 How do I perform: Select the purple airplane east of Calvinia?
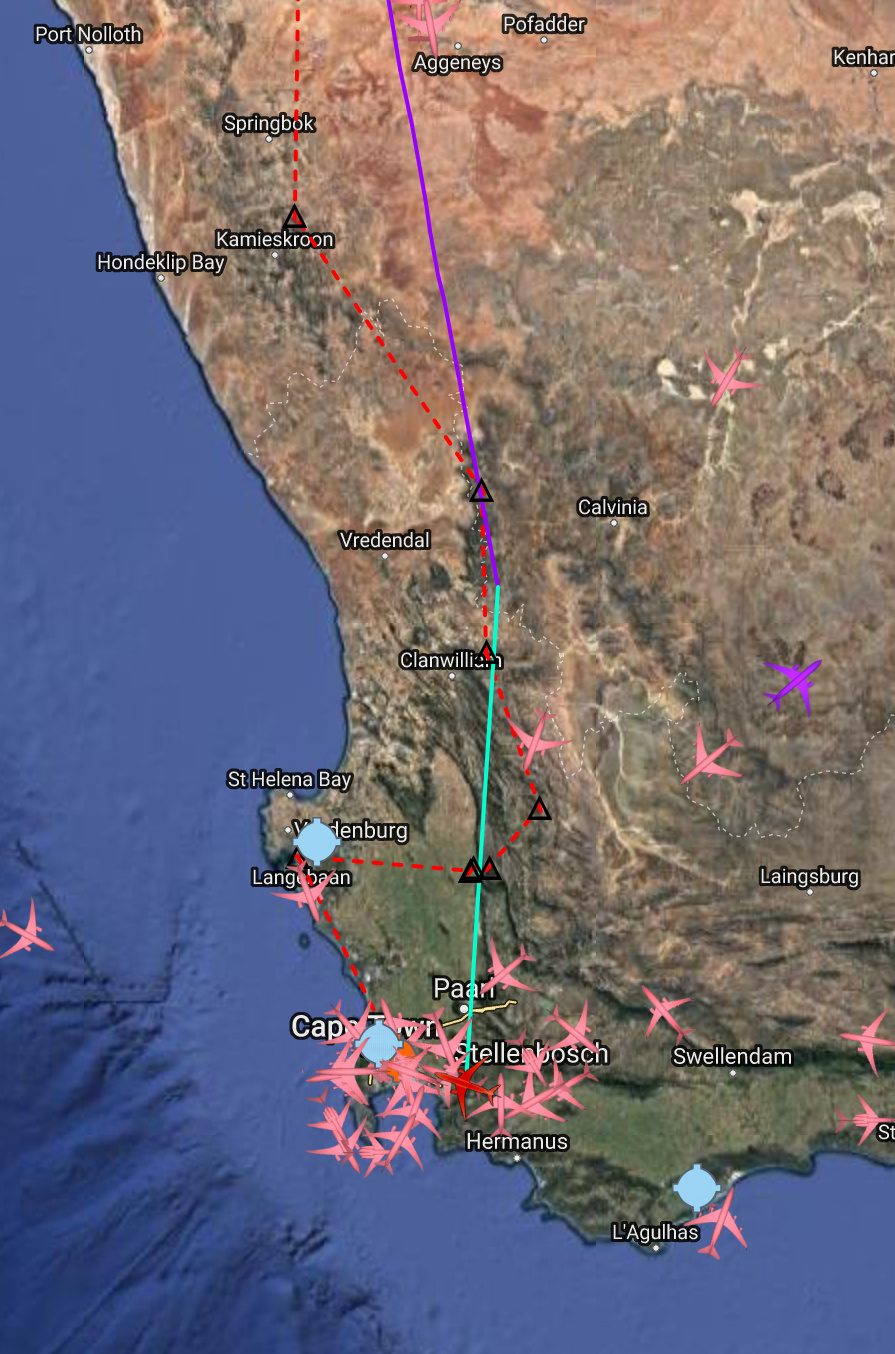pos(794,683)
